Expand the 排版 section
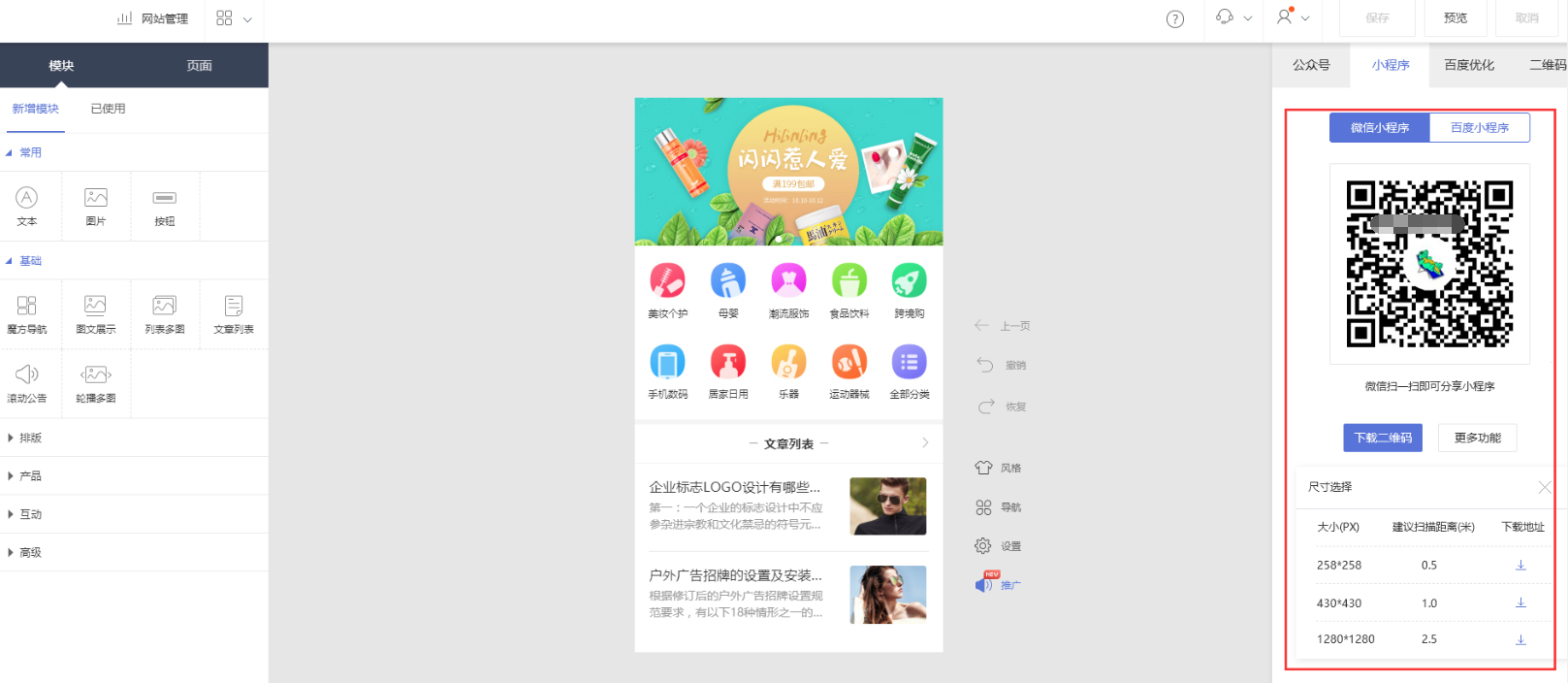The height and width of the screenshot is (683, 1568). pyautogui.click(x=31, y=438)
